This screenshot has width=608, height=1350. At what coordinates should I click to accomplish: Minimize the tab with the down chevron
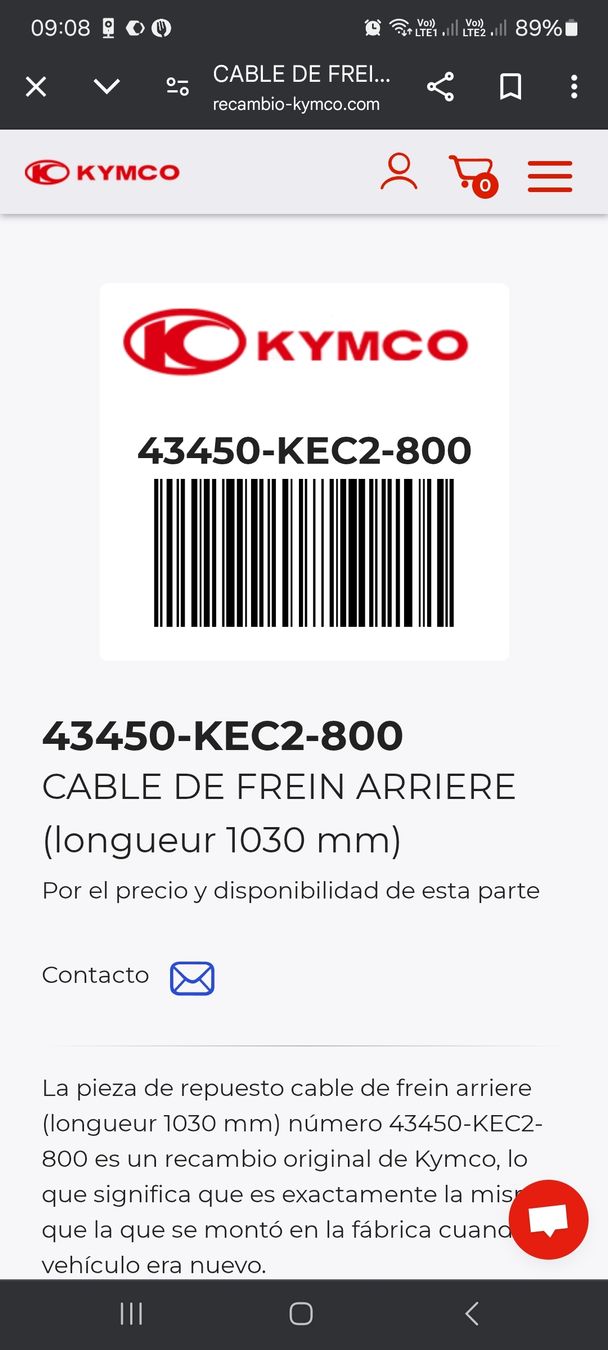(x=107, y=87)
